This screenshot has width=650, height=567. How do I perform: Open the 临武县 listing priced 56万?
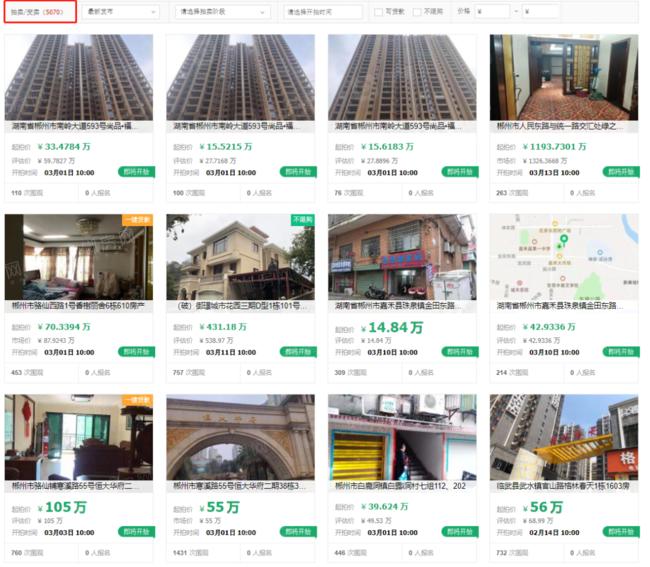click(564, 440)
